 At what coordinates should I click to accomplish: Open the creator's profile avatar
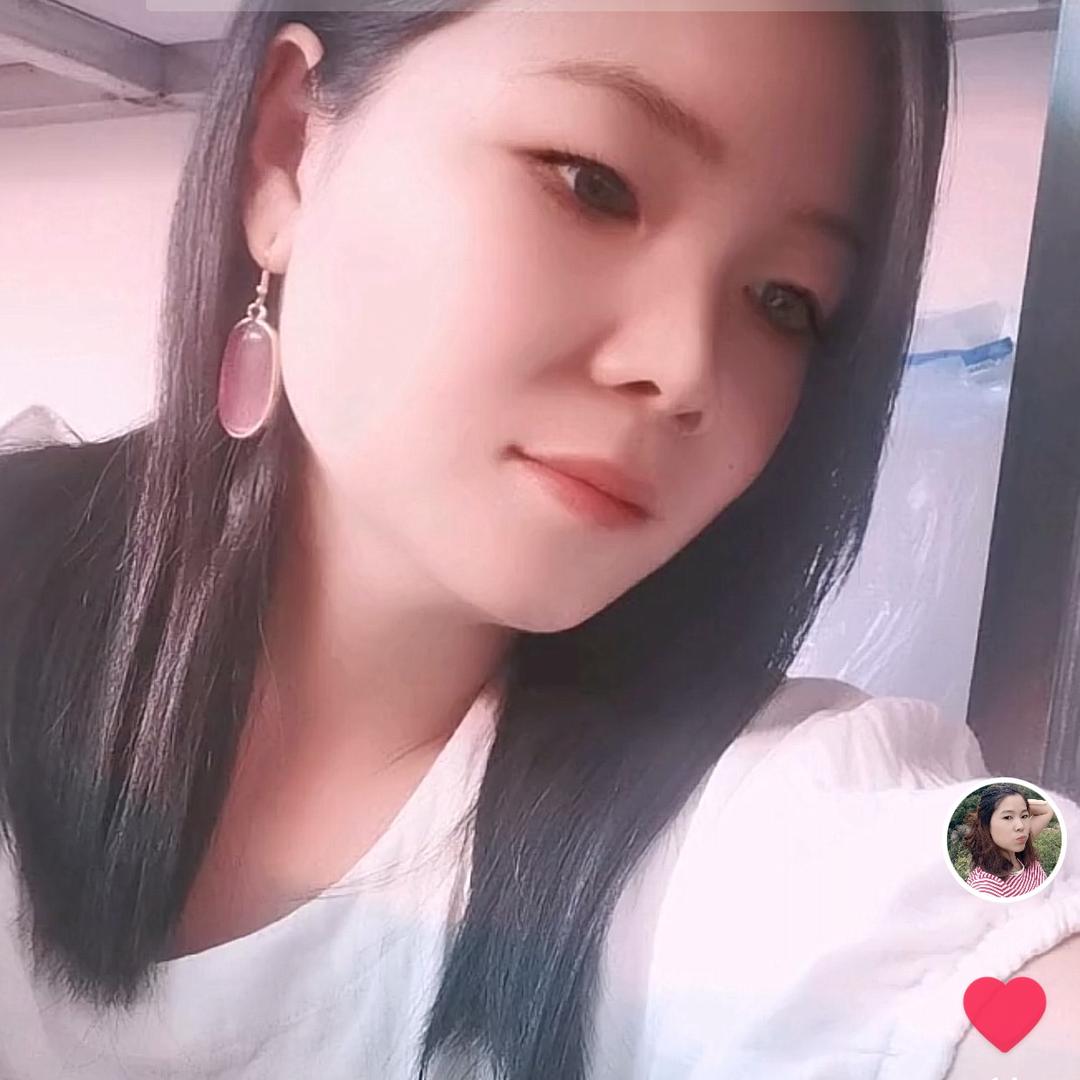pyautogui.click(x=1005, y=839)
